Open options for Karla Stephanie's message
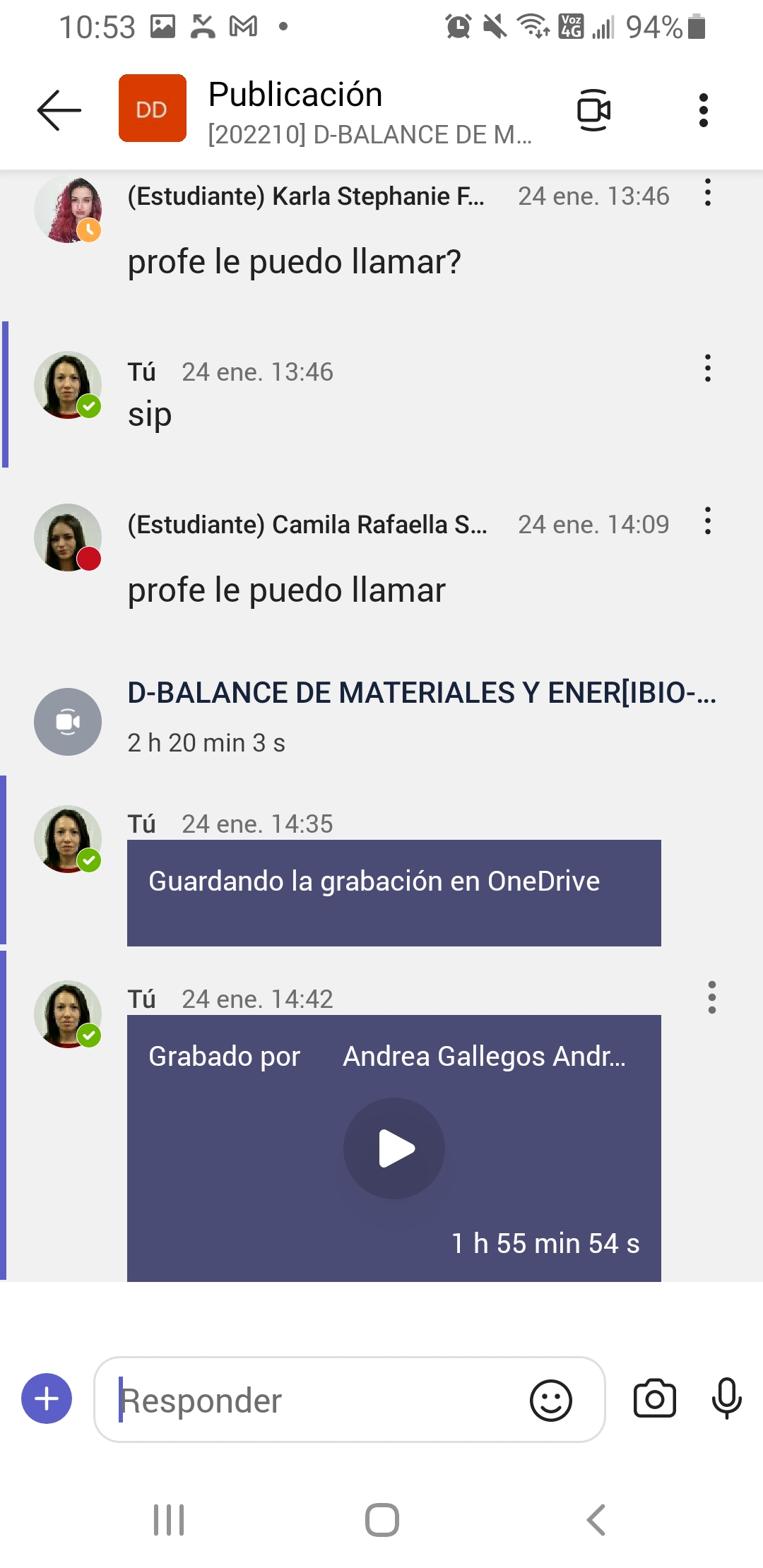Image resolution: width=763 pixels, height=1568 pixels. [707, 193]
